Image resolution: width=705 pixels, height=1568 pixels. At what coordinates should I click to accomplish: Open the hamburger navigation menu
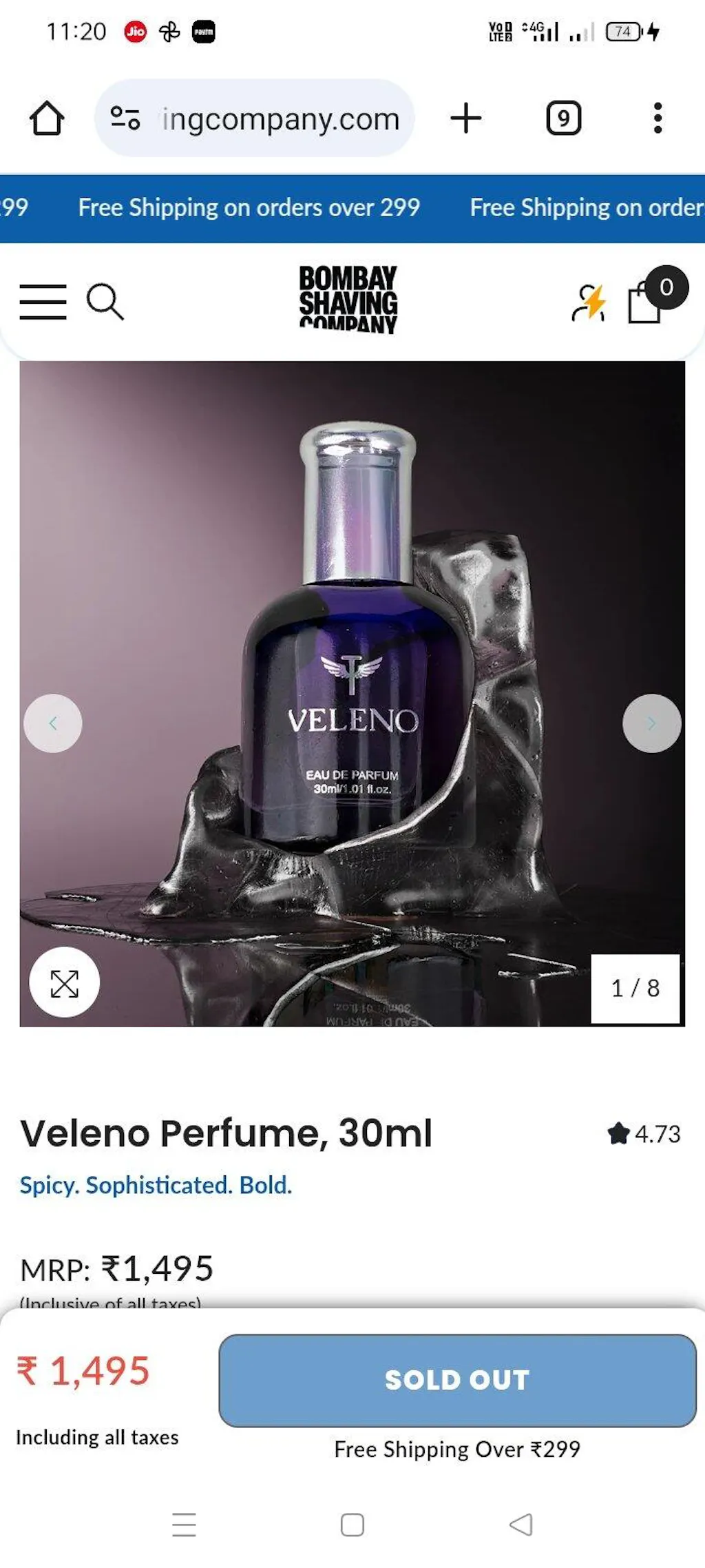[x=43, y=302]
